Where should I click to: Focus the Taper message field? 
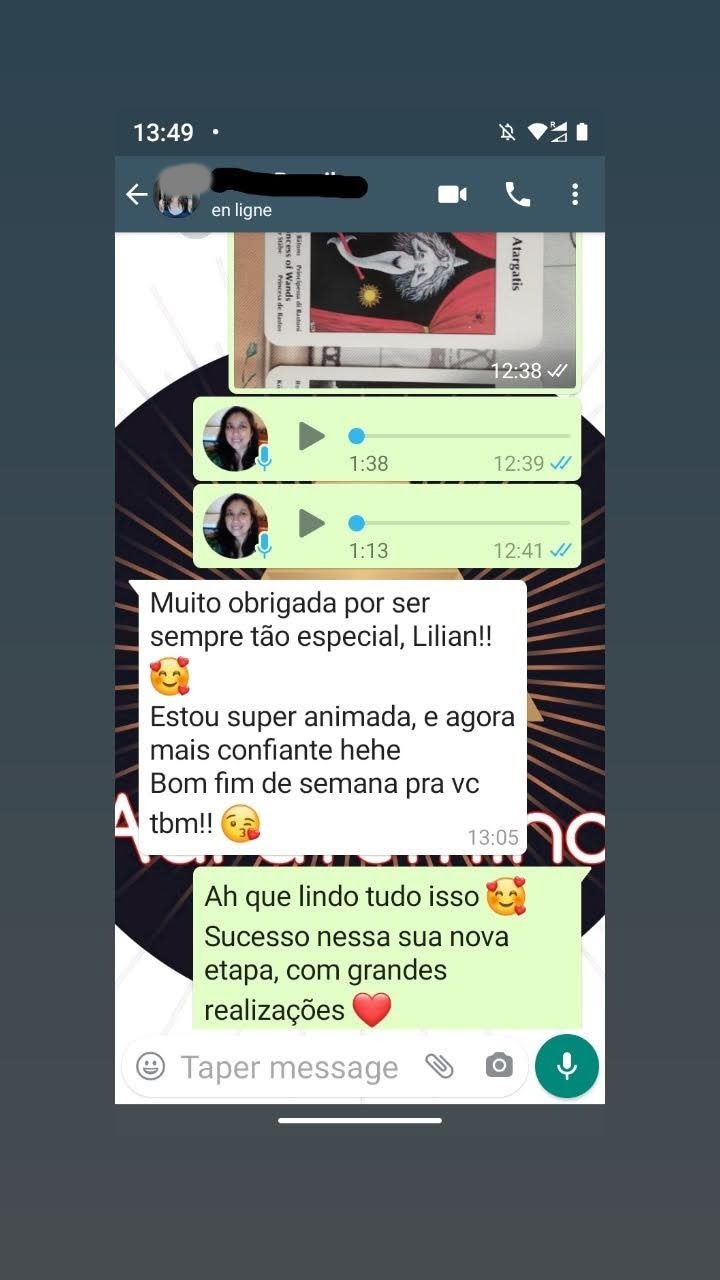point(290,1067)
